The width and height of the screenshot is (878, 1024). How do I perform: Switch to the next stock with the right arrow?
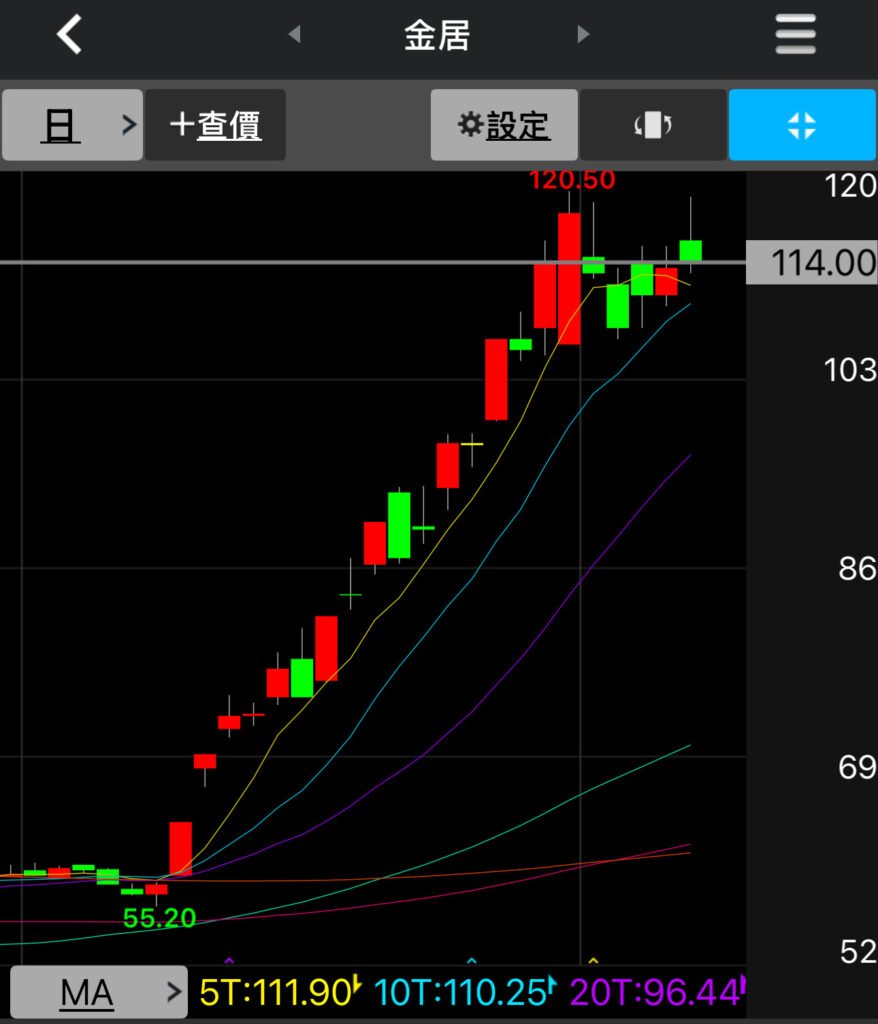click(583, 35)
